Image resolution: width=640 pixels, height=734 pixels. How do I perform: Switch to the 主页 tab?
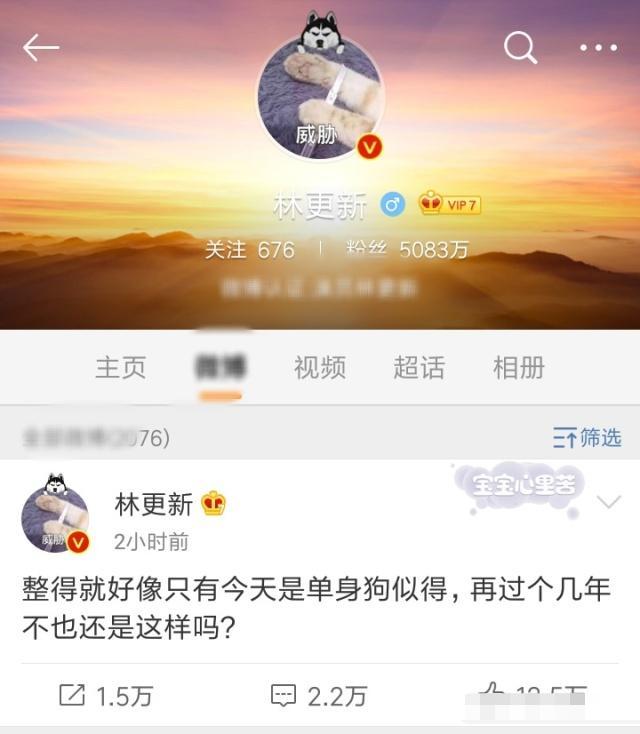121,367
